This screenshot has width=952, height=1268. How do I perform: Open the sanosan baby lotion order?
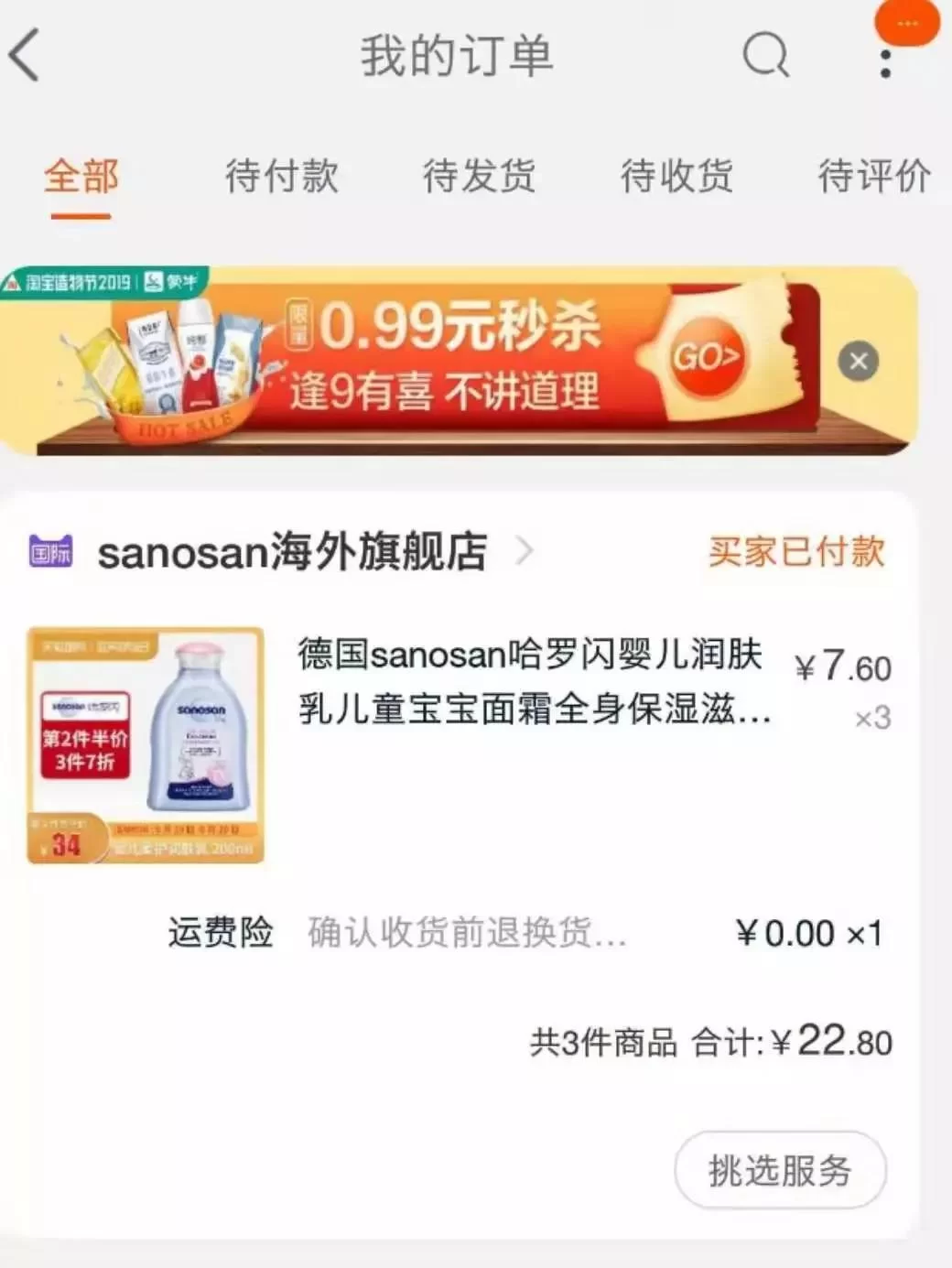(x=531, y=682)
